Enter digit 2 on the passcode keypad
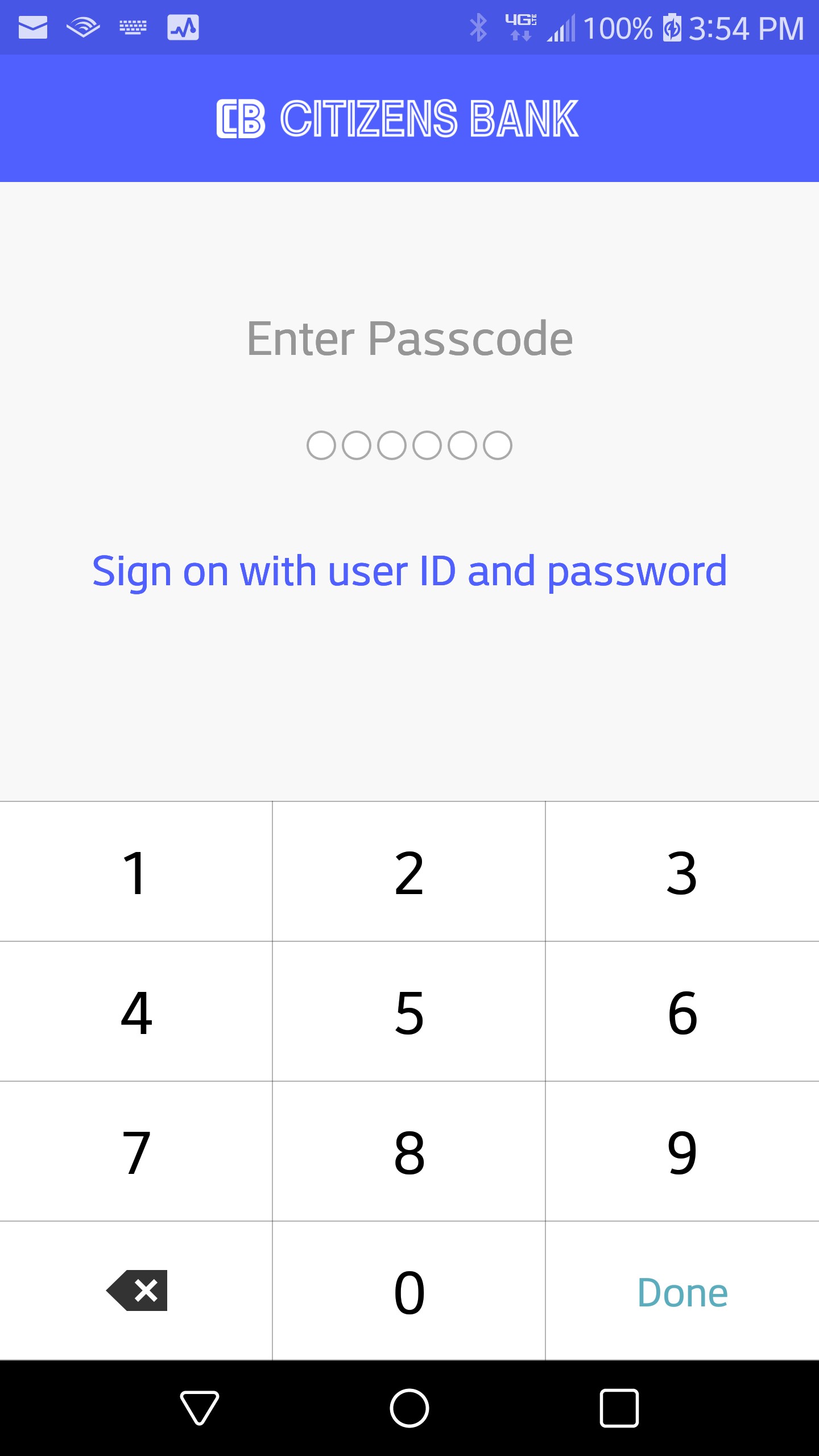The image size is (819, 1456). (409, 871)
